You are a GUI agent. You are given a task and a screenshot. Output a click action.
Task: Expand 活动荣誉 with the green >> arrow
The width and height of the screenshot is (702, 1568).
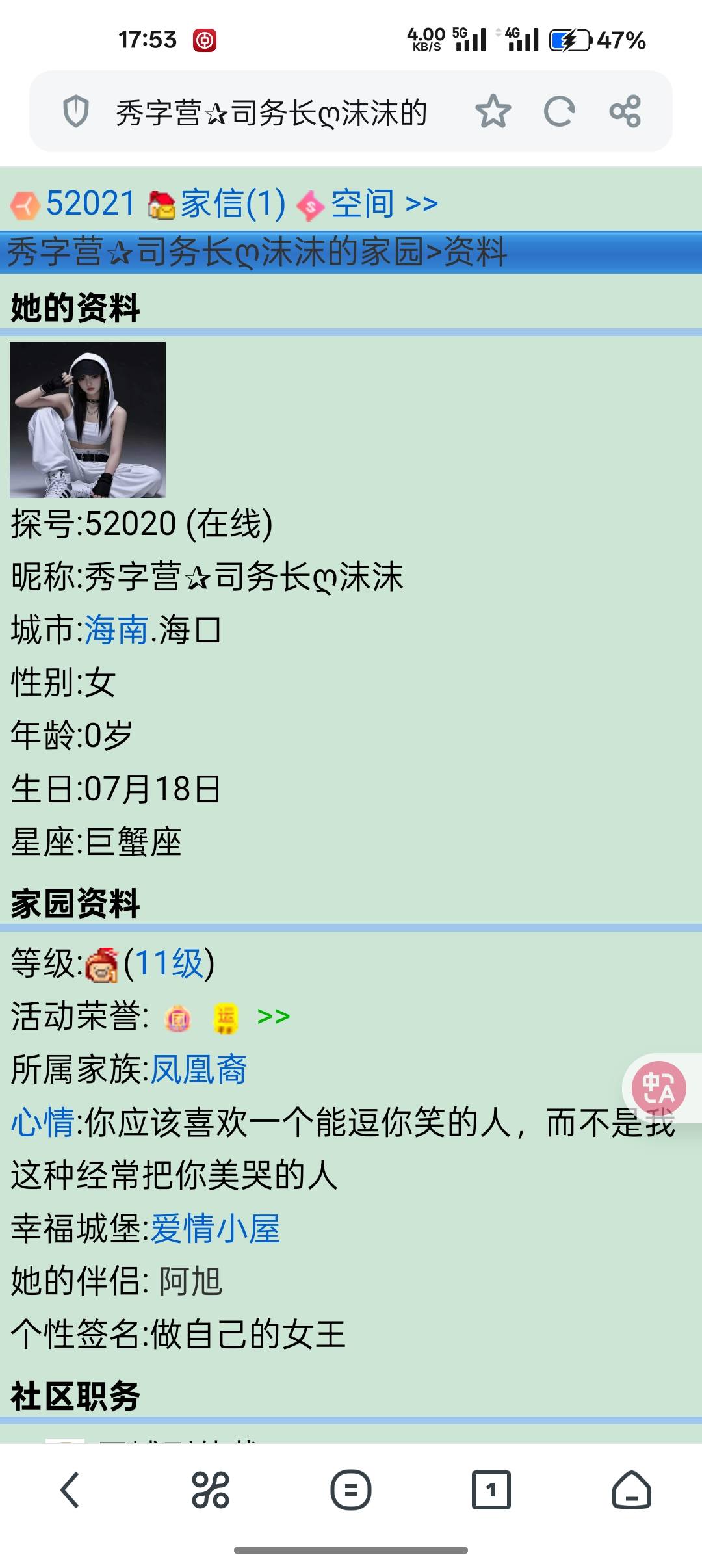click(273, 1016)
